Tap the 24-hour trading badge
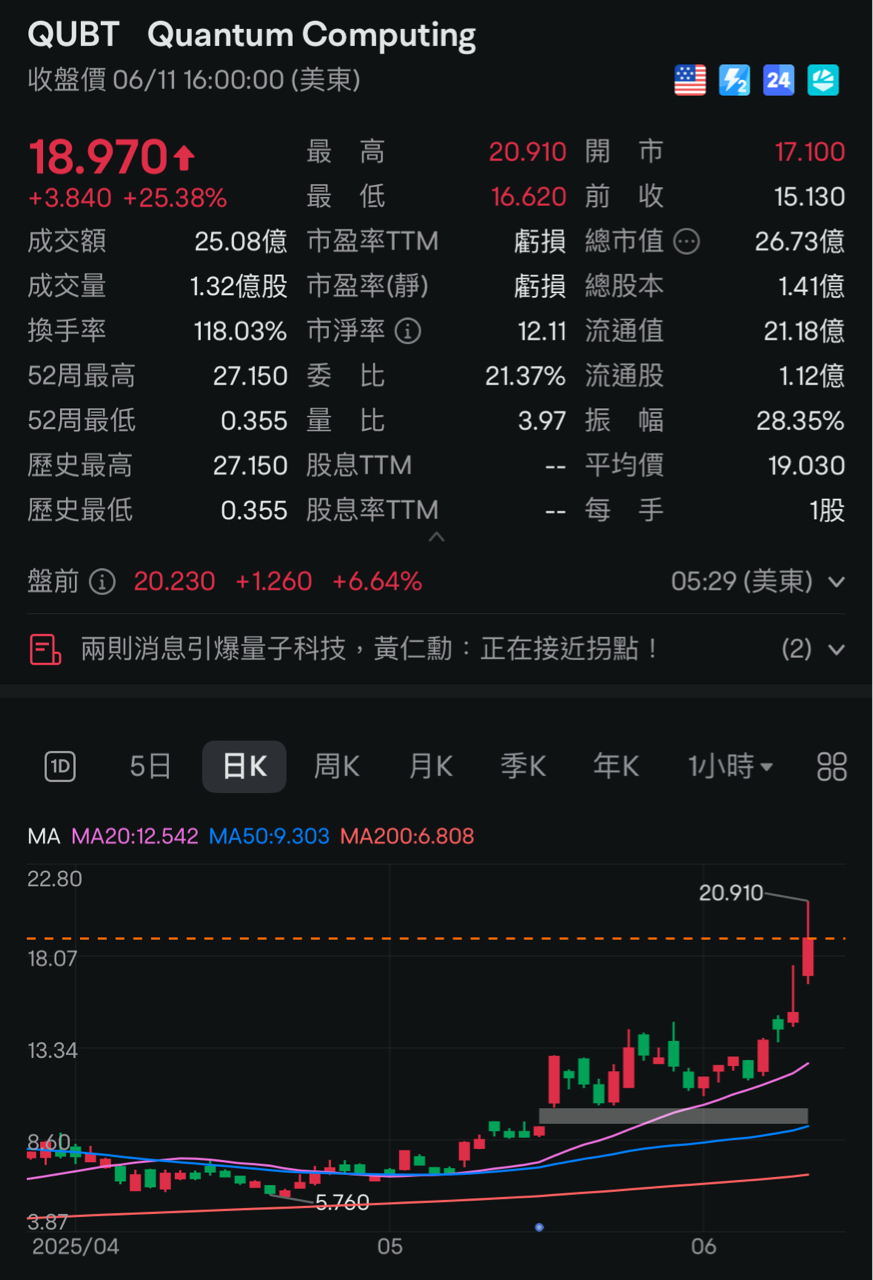Viewport: 873px width, 1280px height. pos(778,80)
